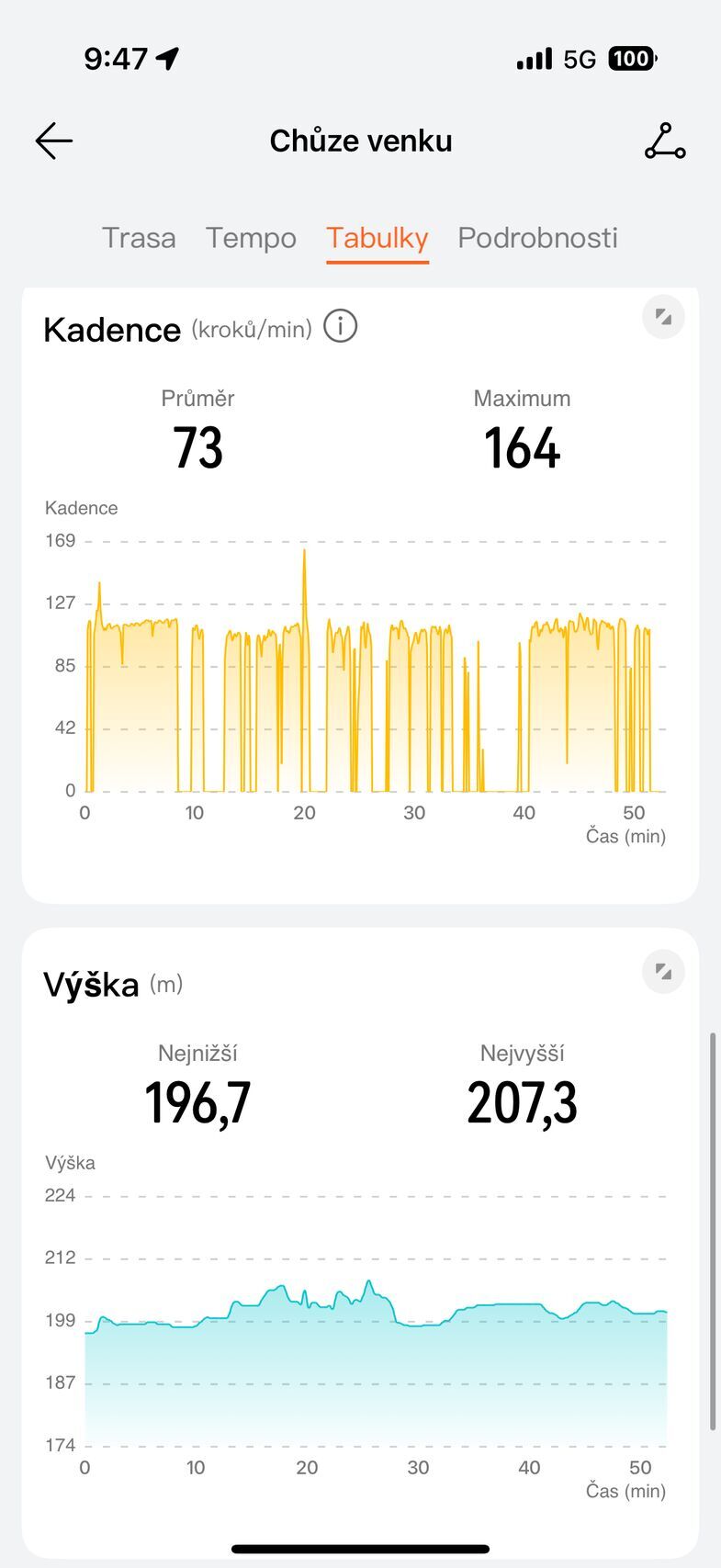Expand the Kadence chart to fullscreen
Image resolution: width=721 pixels, height=1568 pixels.
tap(663, 317)
